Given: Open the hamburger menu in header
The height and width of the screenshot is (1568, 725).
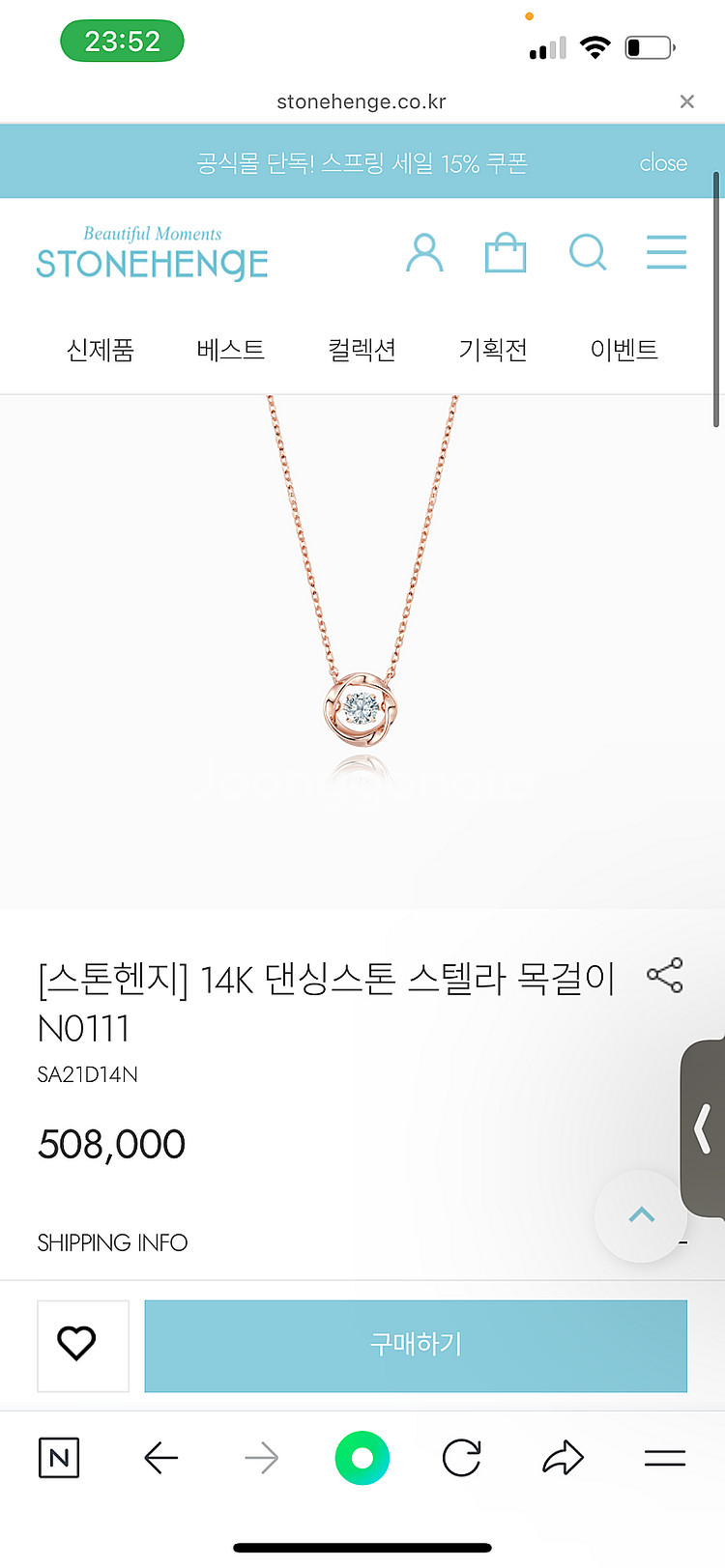Looking at the screenshot, I should (666, 253).
